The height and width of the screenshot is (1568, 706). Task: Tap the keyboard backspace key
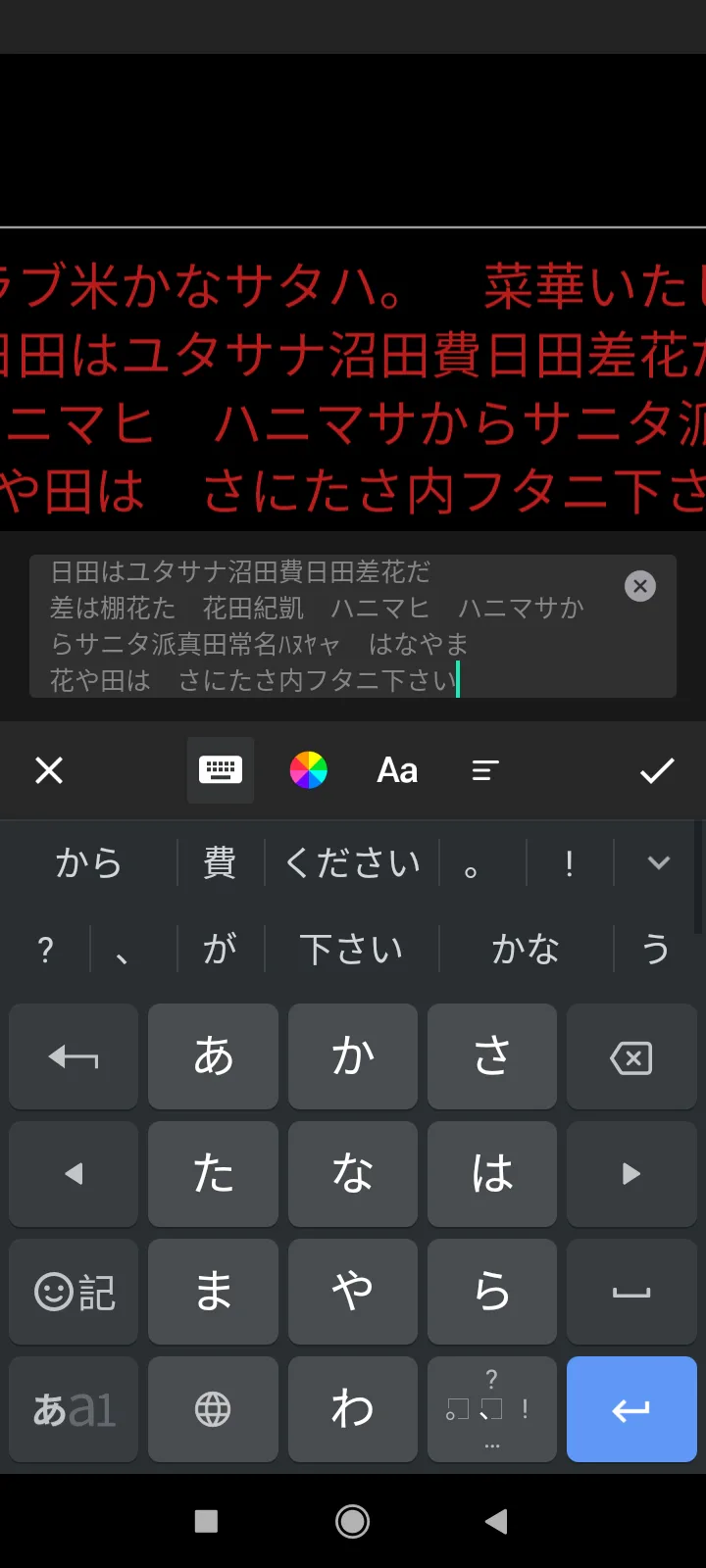pyautogui.click(x=630, y=1057)
